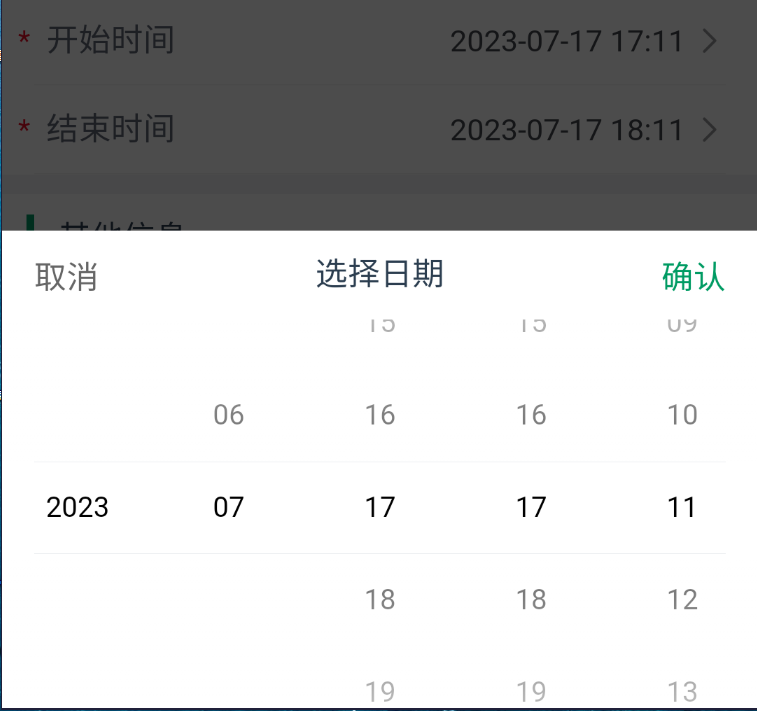The height and width of the screenshot is (711, 757).
Task: Select hour 18 in the picker
Action: point(531,600)
